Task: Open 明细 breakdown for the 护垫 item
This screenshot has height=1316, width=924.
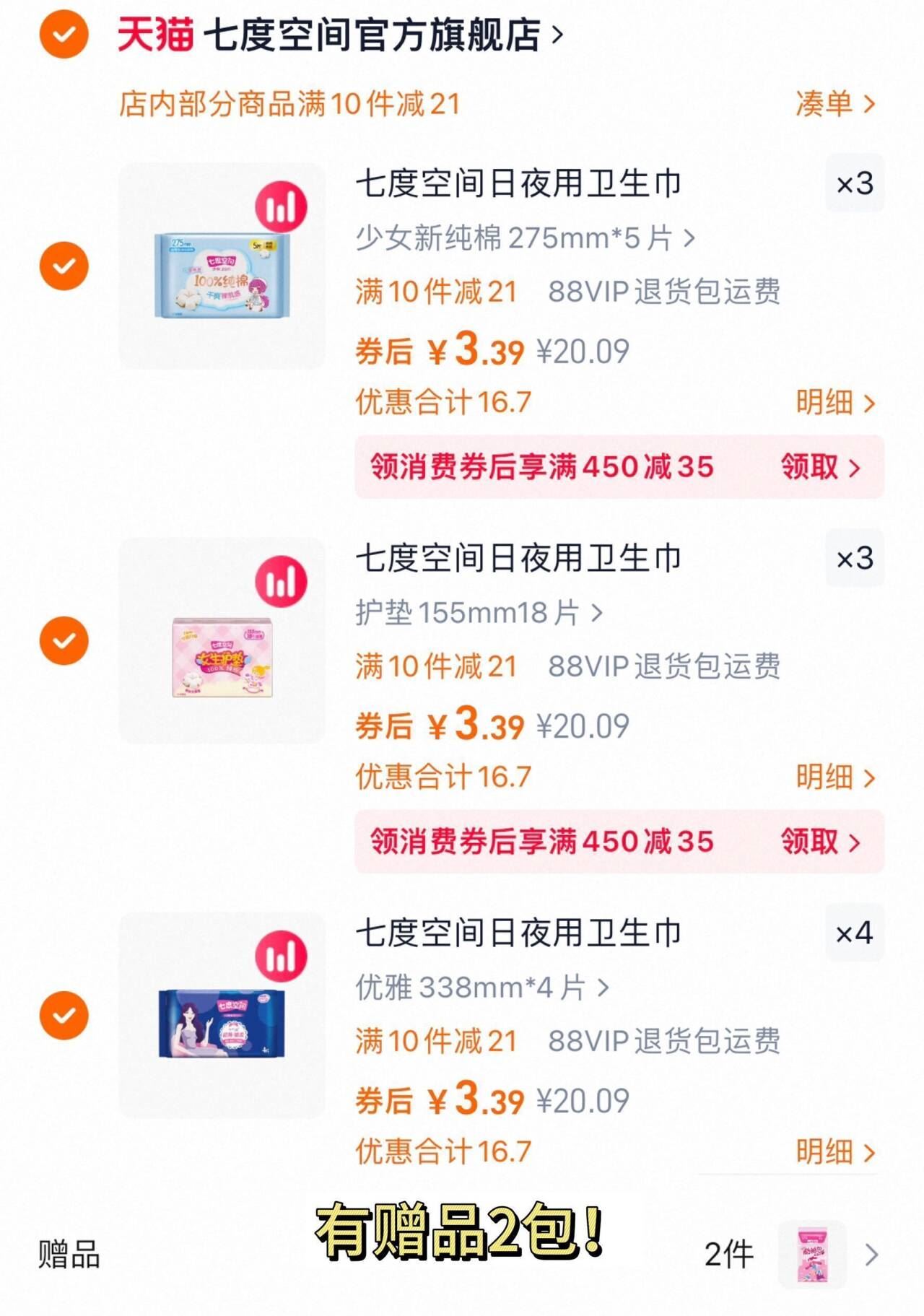Action: click(832, 777)
